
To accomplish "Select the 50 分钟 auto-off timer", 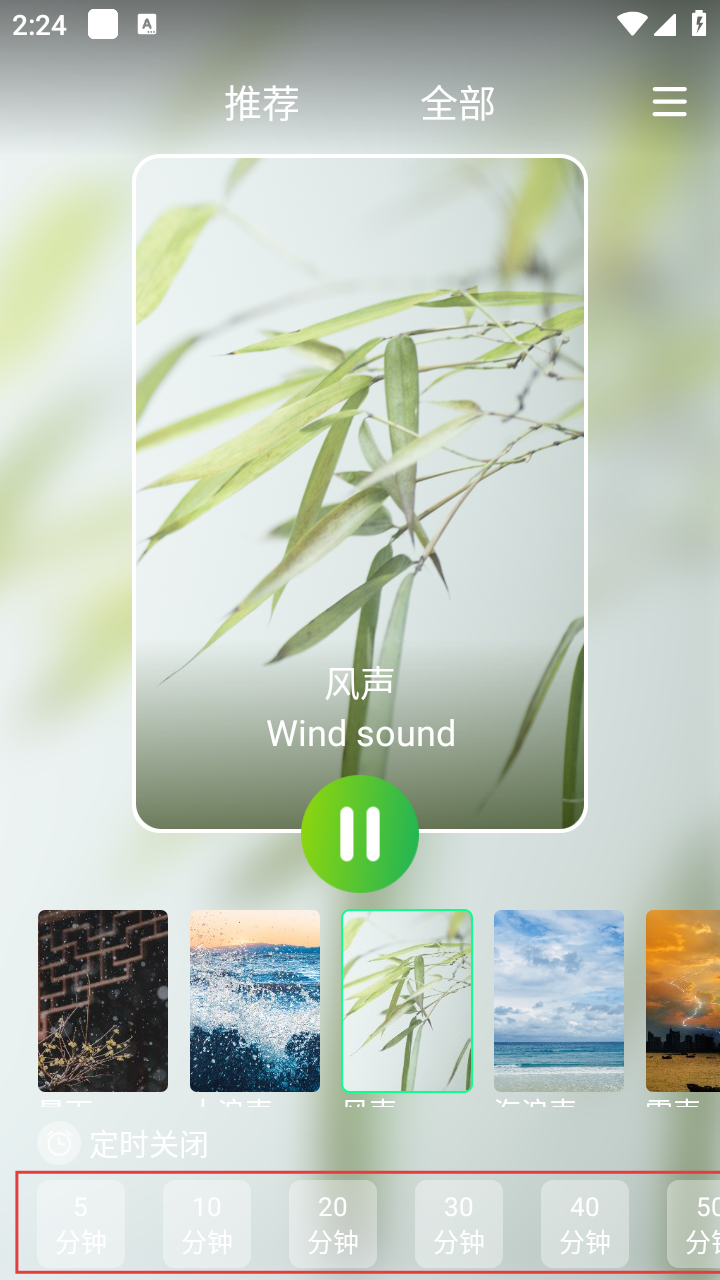I will coord(696,1224).
